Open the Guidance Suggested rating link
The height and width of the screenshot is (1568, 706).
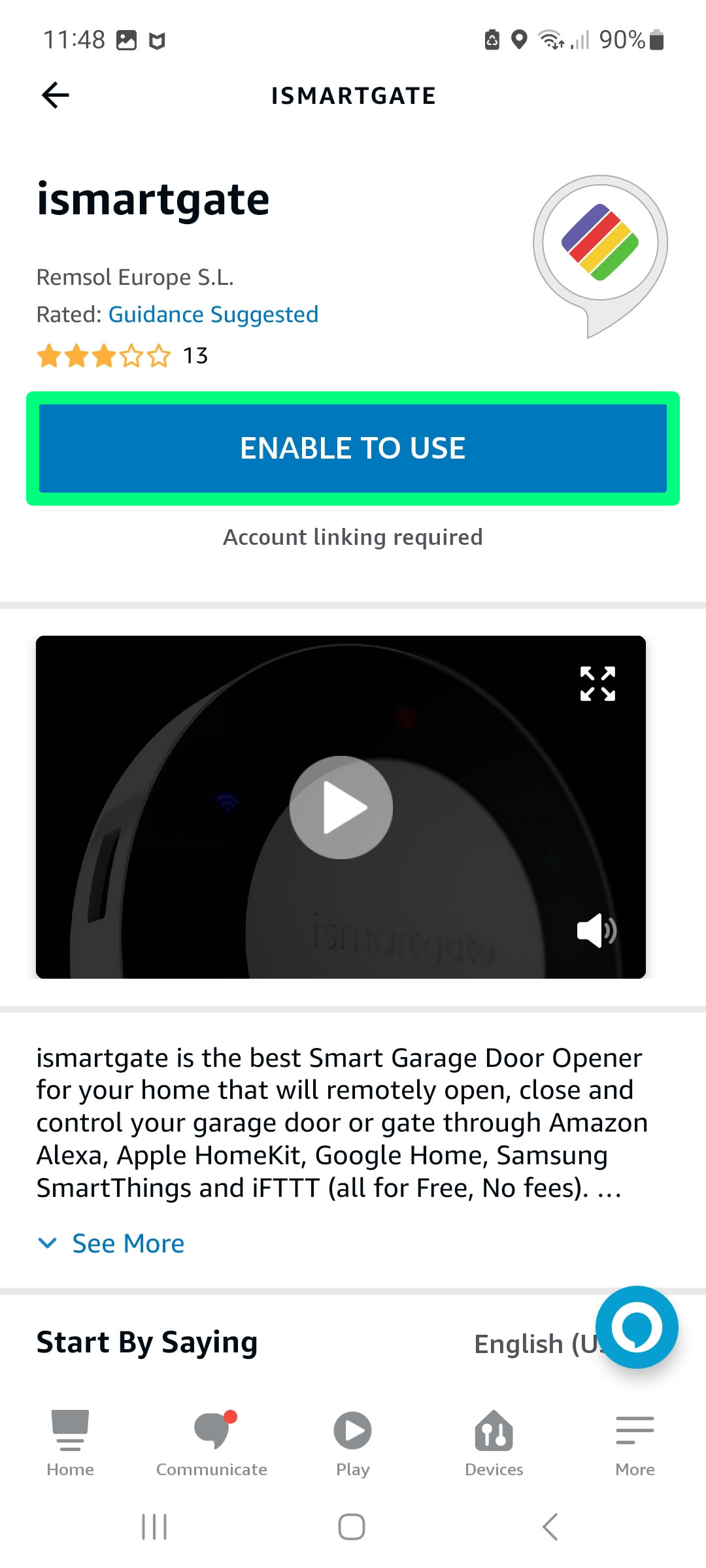[213, 314]
